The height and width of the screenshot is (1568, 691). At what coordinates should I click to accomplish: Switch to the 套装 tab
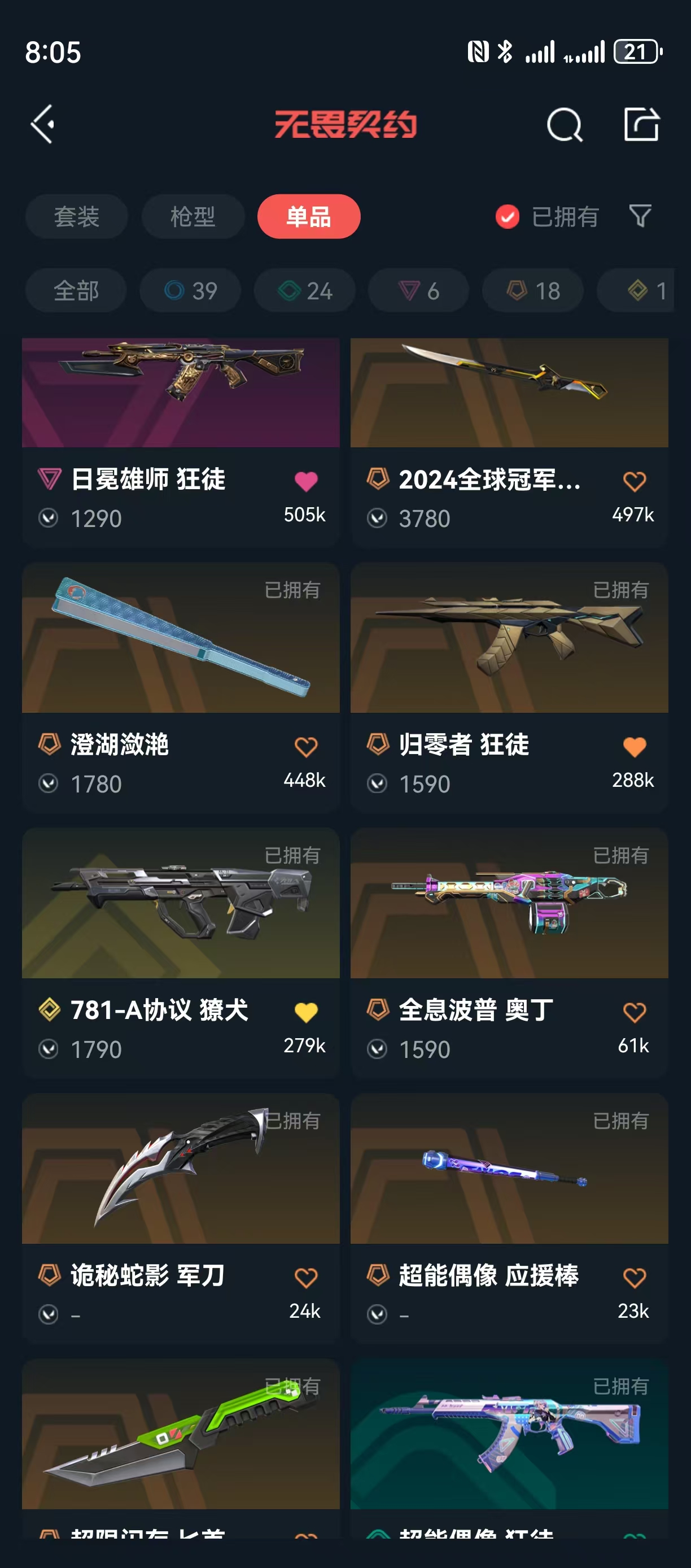click(77, 217)
